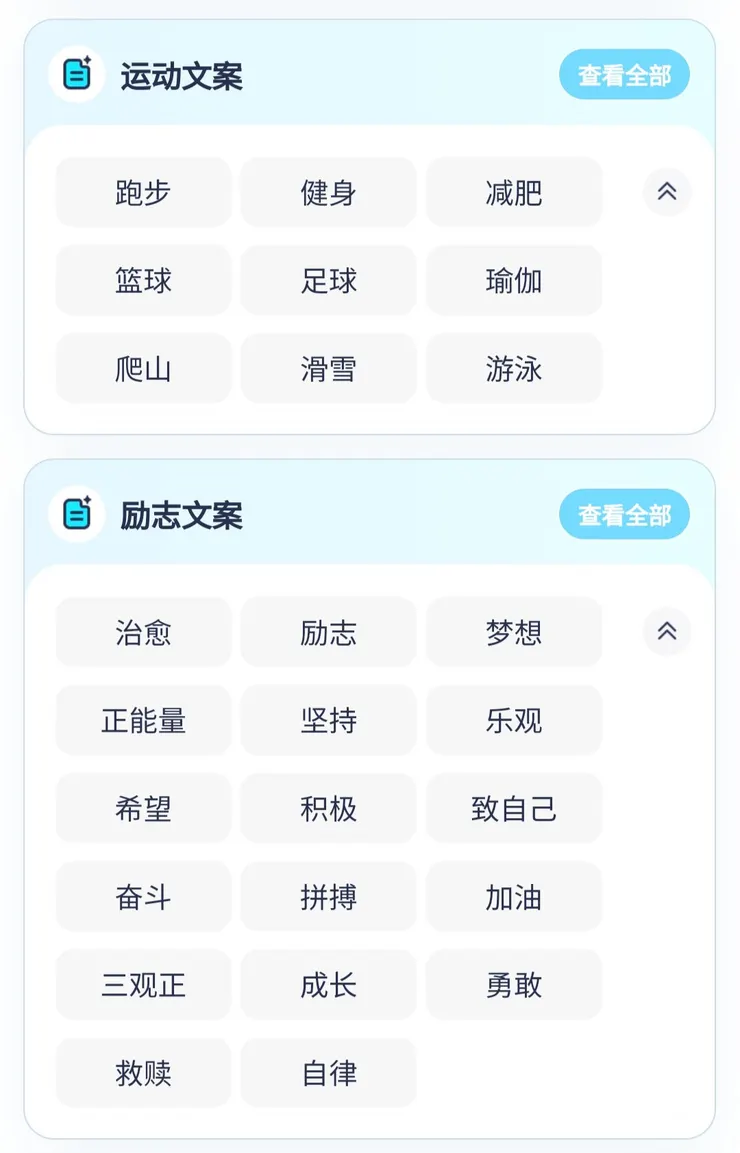Select the 梦想 tag
740x1153 pixels.
point(514,631)
